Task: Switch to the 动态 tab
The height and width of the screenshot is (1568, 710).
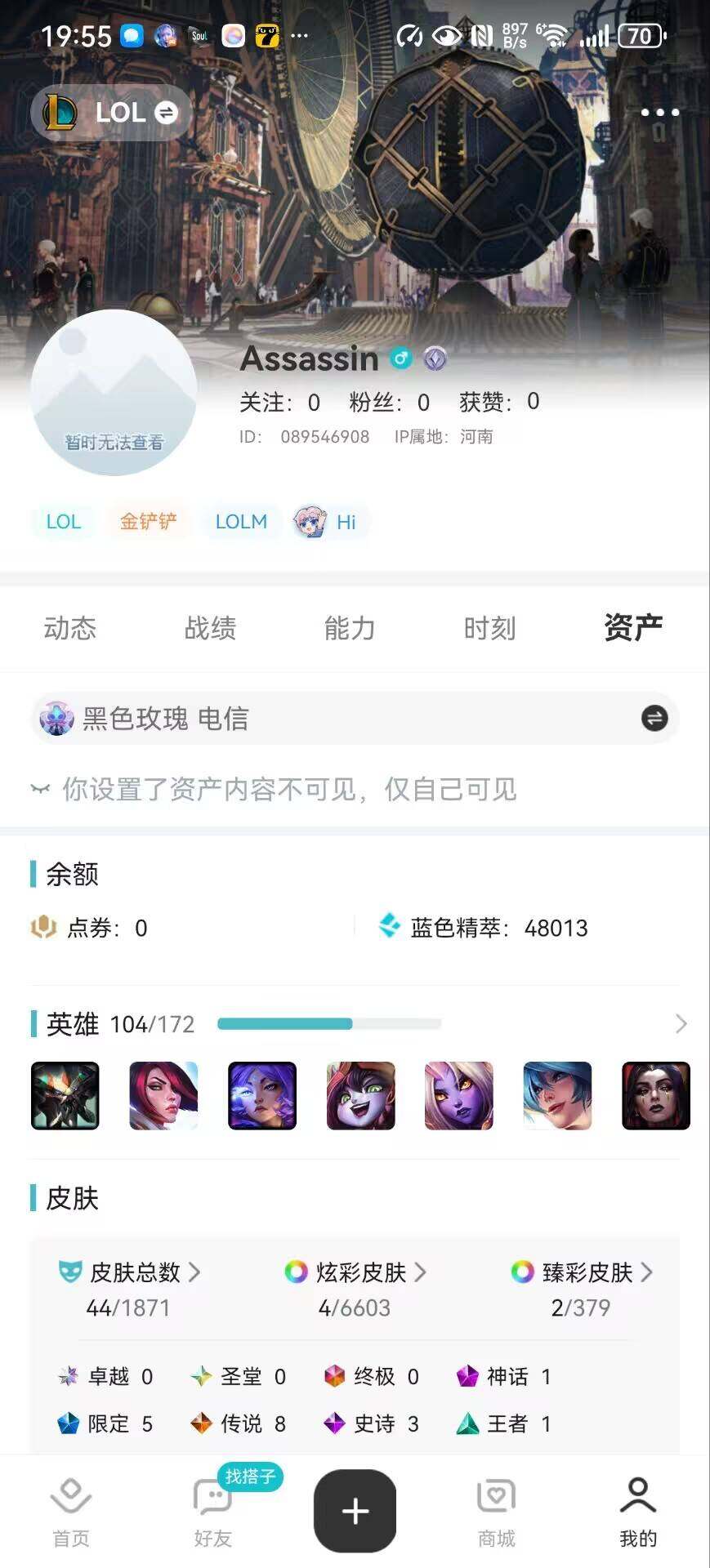Action: coord(70,628)
